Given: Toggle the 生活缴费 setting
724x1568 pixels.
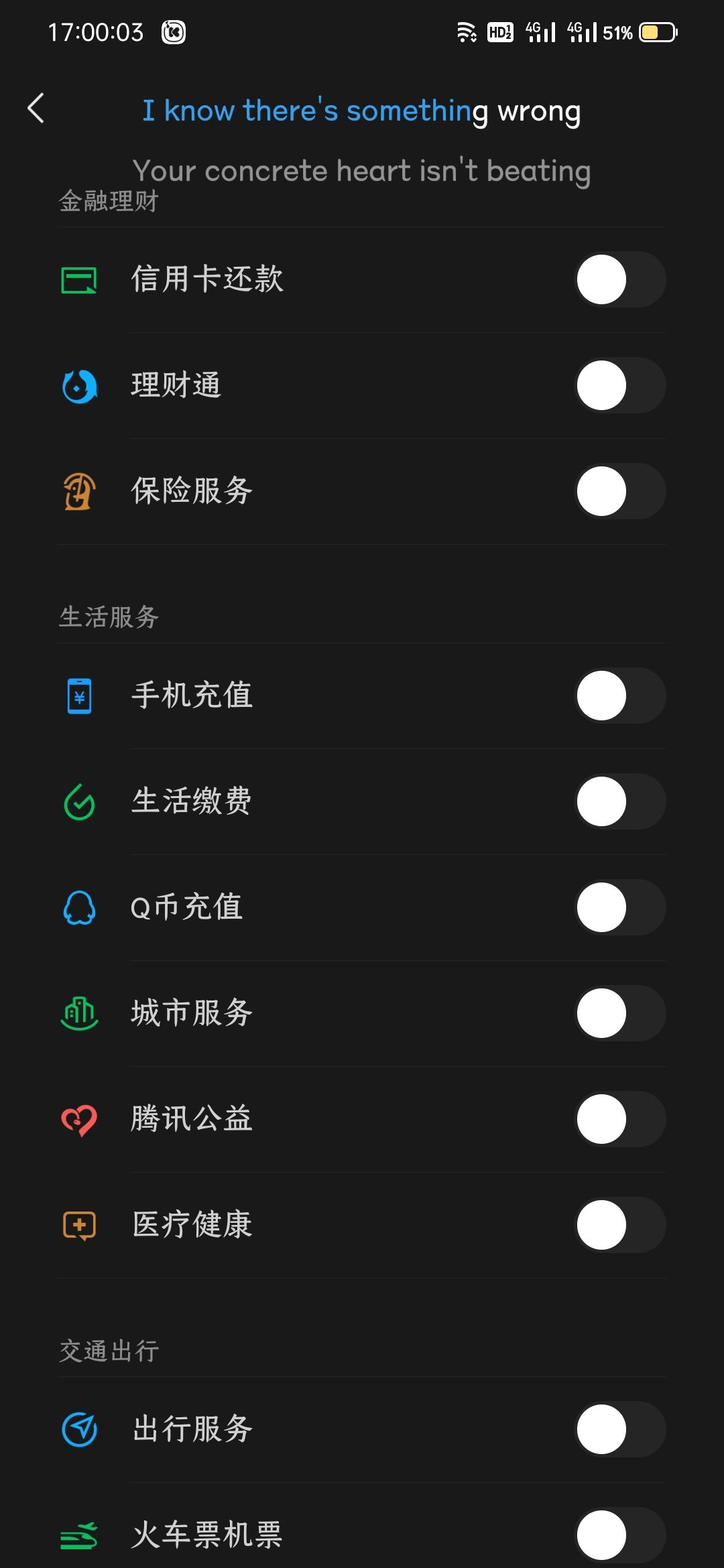Looking at the screenshot, I should click(x=620, y=801).
